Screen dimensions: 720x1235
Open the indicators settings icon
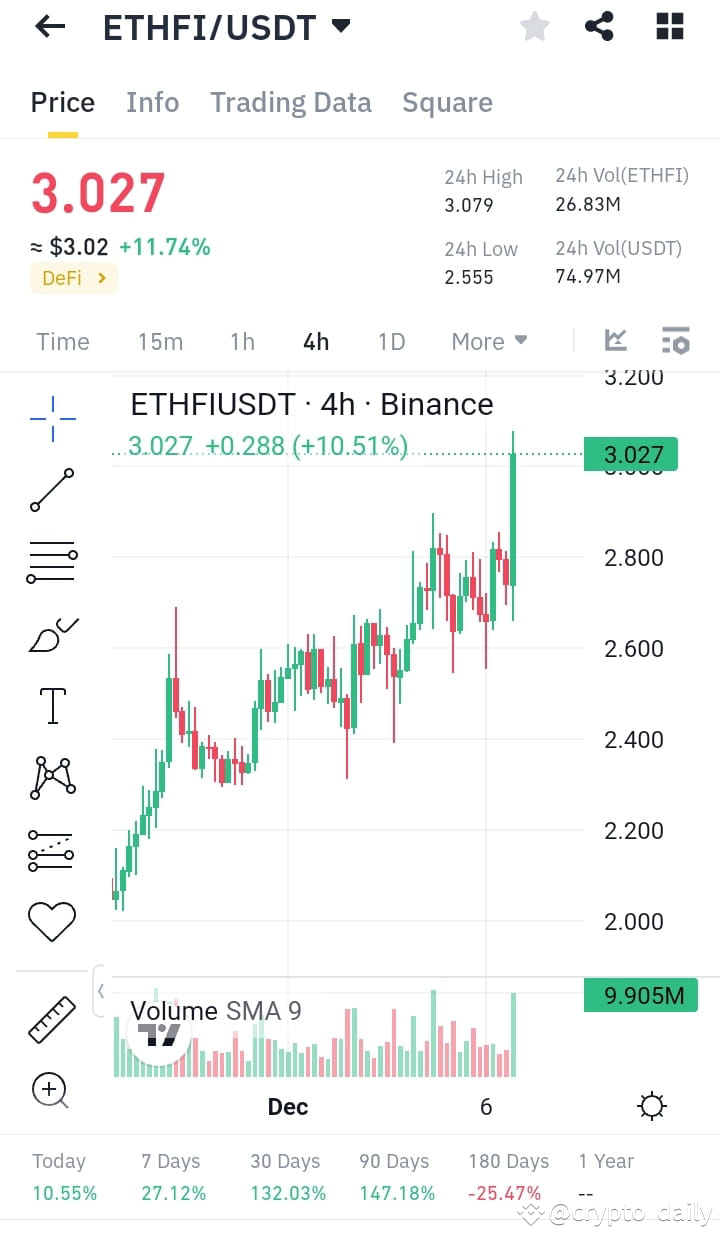(x=676, y=340)
